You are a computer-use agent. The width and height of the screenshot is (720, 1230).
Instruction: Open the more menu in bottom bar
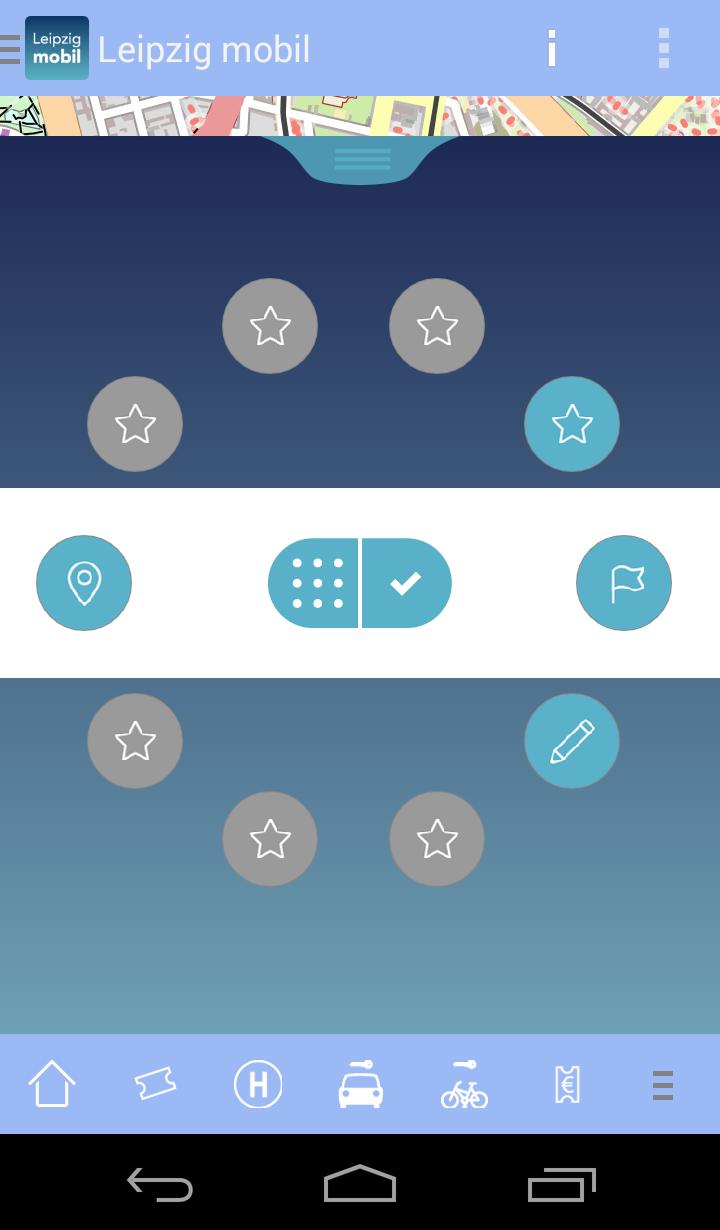(662, 1084)
